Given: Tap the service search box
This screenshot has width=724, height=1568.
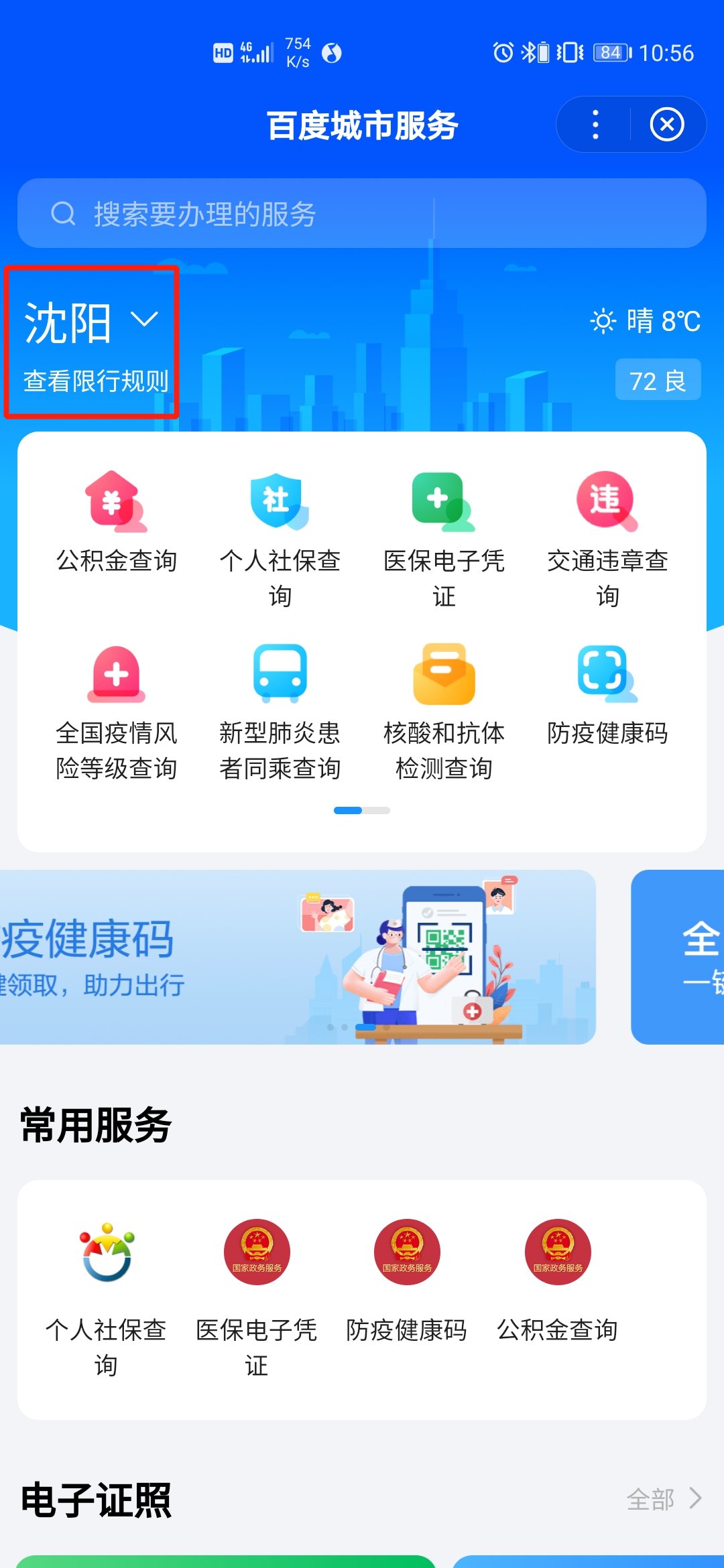Looking at the screenshot, I should tap(362, 214).
